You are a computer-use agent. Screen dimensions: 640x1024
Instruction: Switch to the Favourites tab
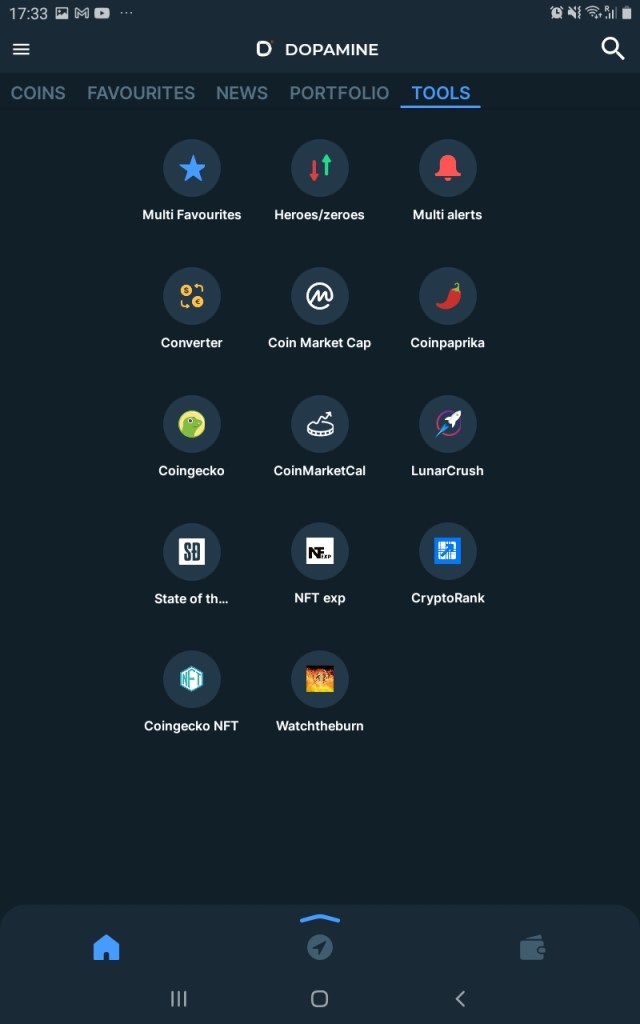coord(141,93)
